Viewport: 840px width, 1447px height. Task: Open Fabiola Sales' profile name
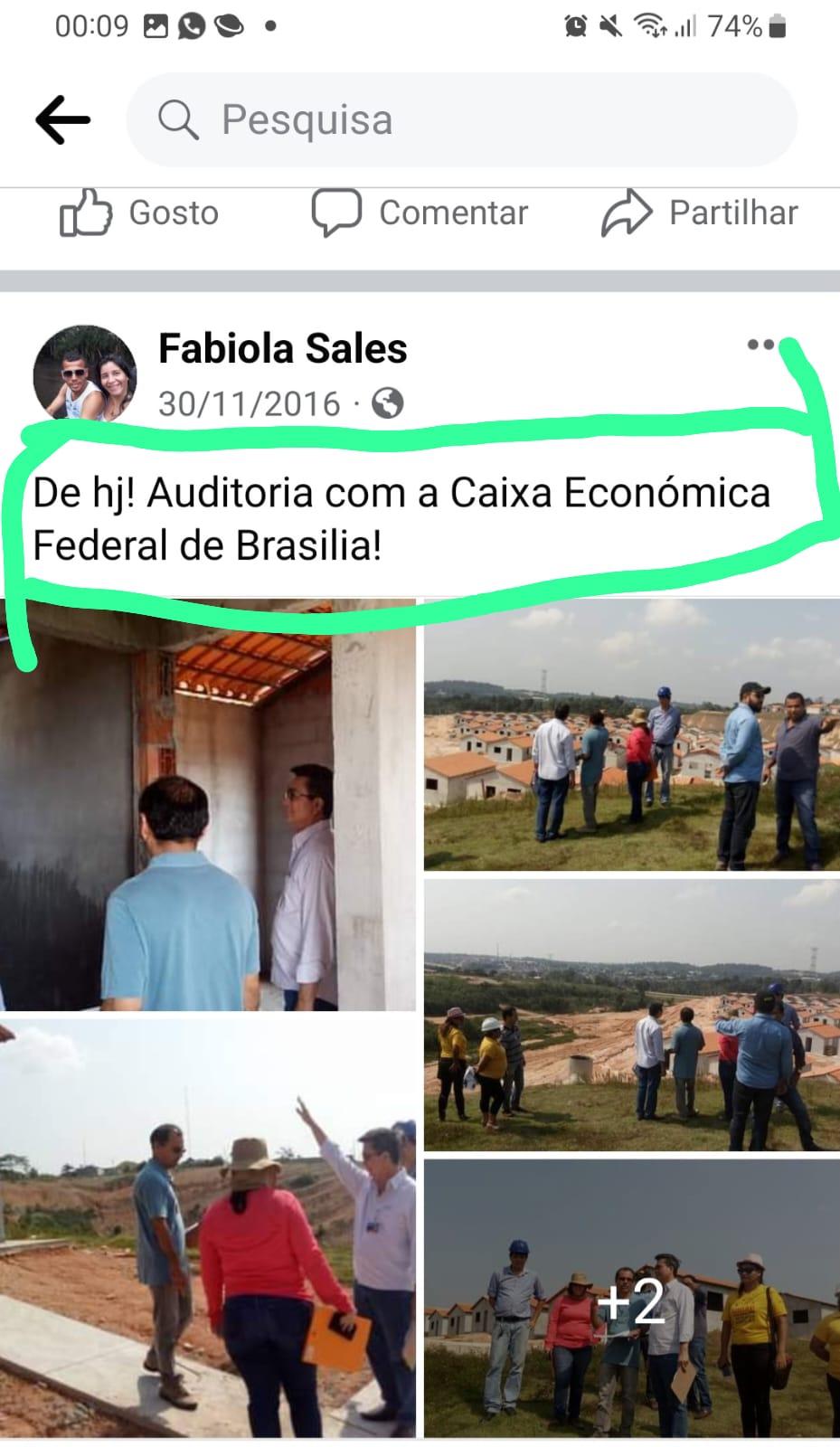[x=282, y=348]
